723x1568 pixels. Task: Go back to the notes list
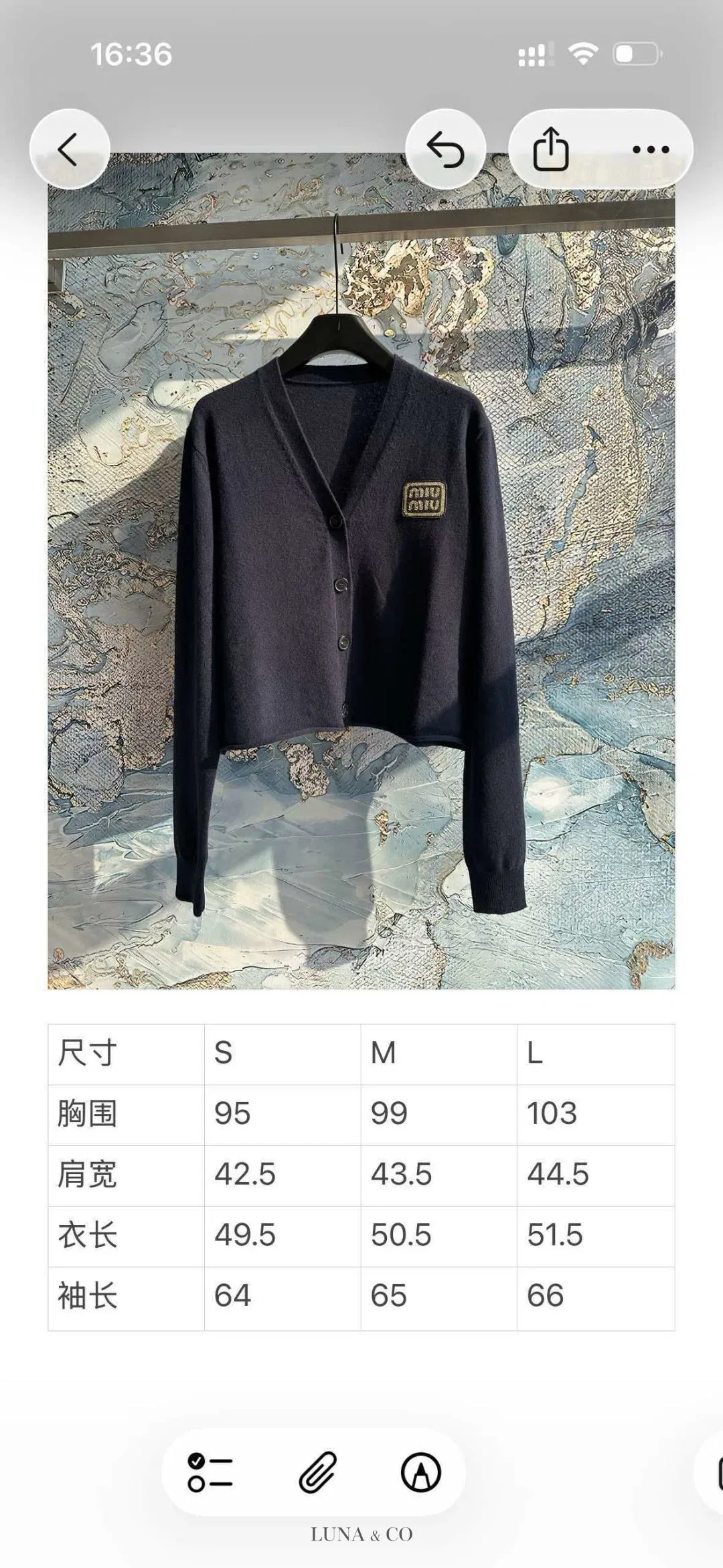coord(70,149)
